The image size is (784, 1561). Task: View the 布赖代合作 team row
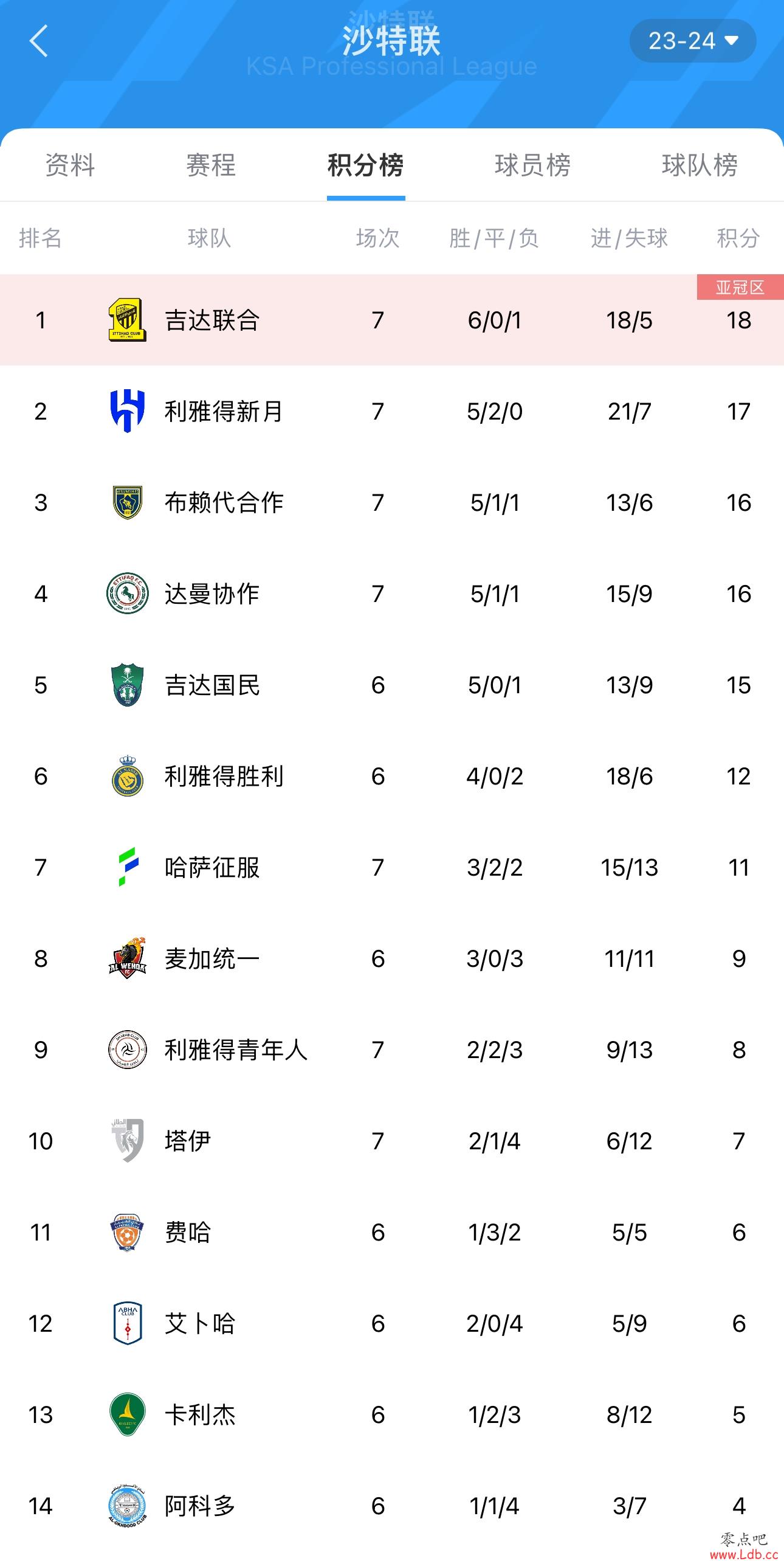coord(392,502)
